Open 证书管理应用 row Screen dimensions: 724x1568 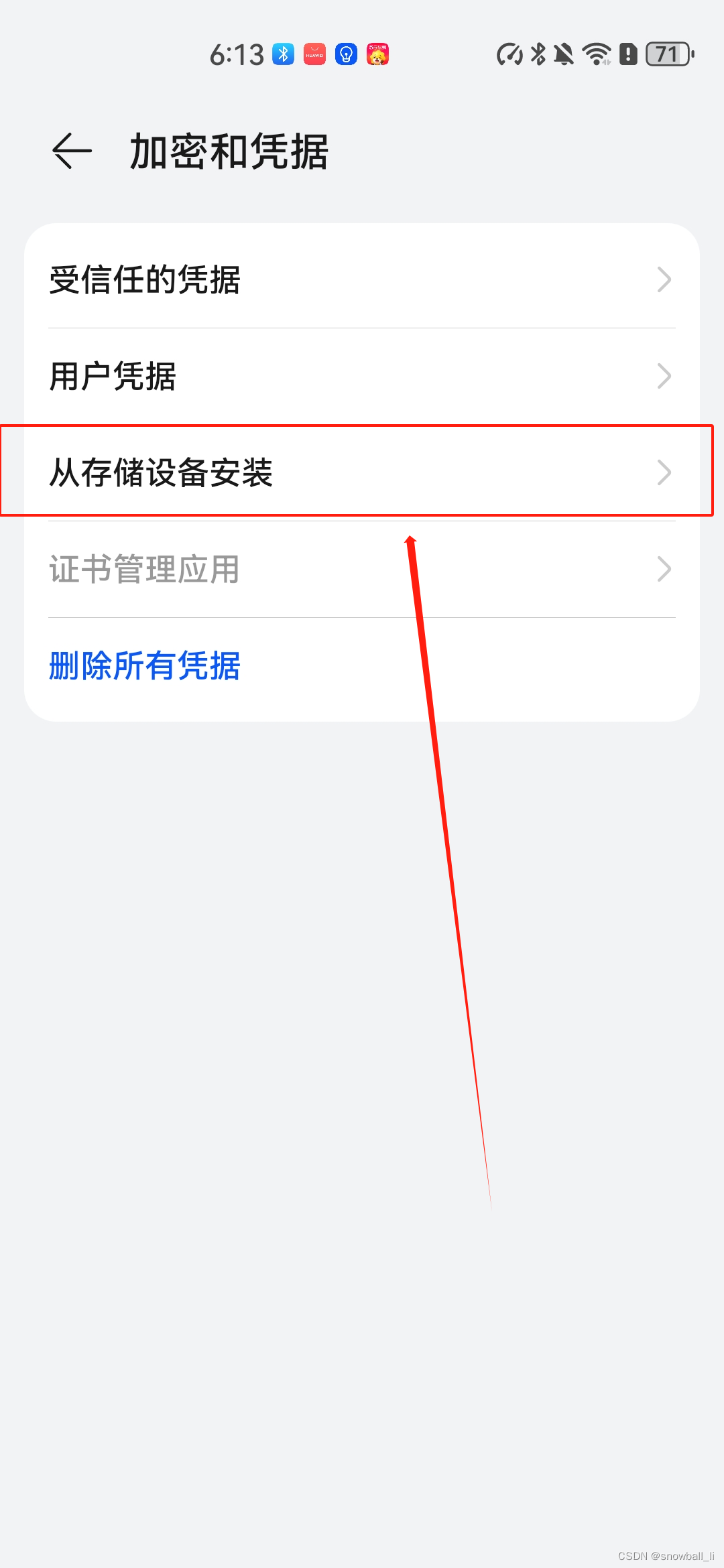click(362, 569)
